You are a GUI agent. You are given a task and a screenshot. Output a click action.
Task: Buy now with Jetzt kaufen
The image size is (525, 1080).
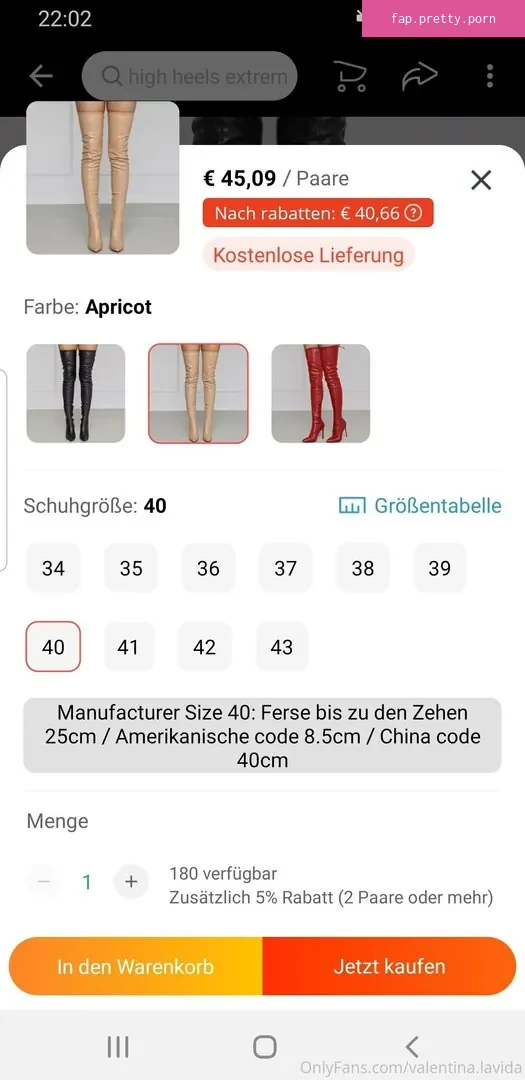389,966
